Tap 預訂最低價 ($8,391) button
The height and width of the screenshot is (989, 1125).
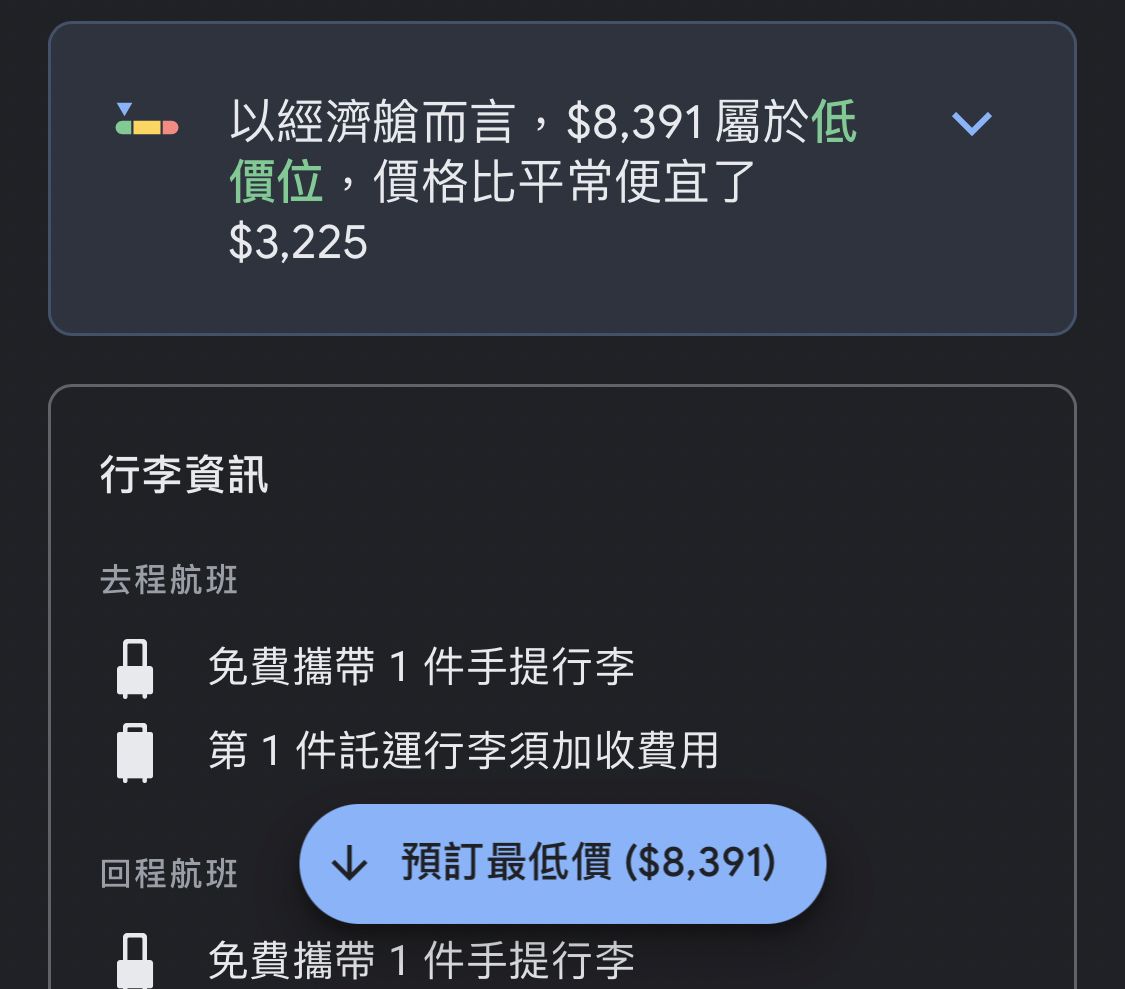click(x=563, y=864)
